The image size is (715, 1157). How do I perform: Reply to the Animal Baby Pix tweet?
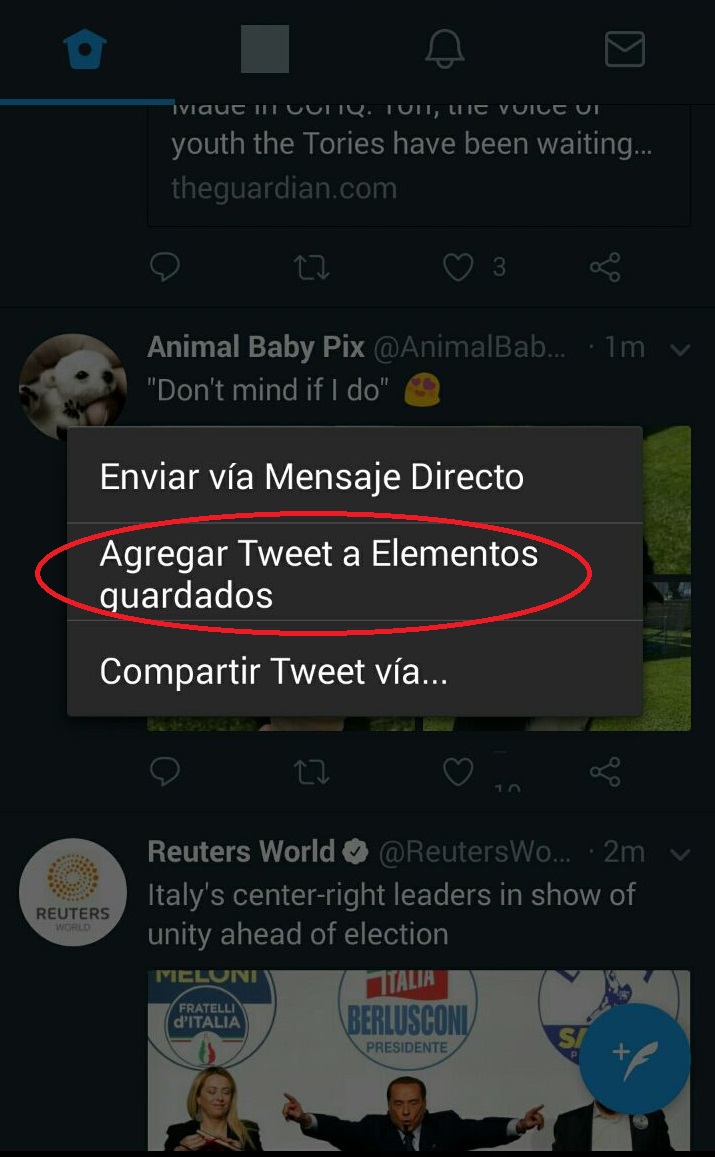[165, 773]
